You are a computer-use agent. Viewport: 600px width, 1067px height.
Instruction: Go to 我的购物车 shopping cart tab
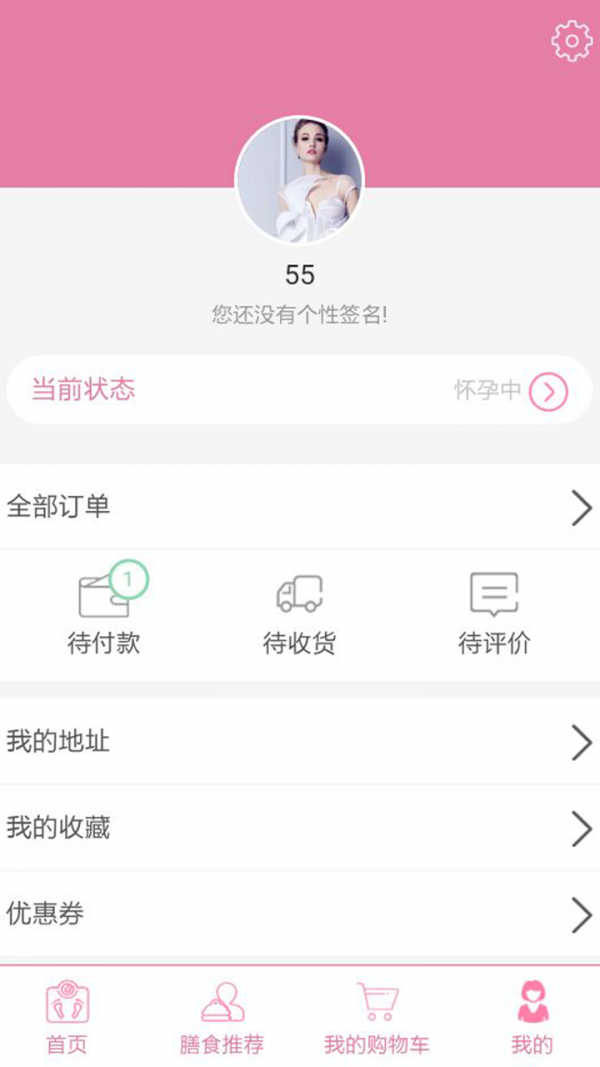click(x=377, y=1017)
